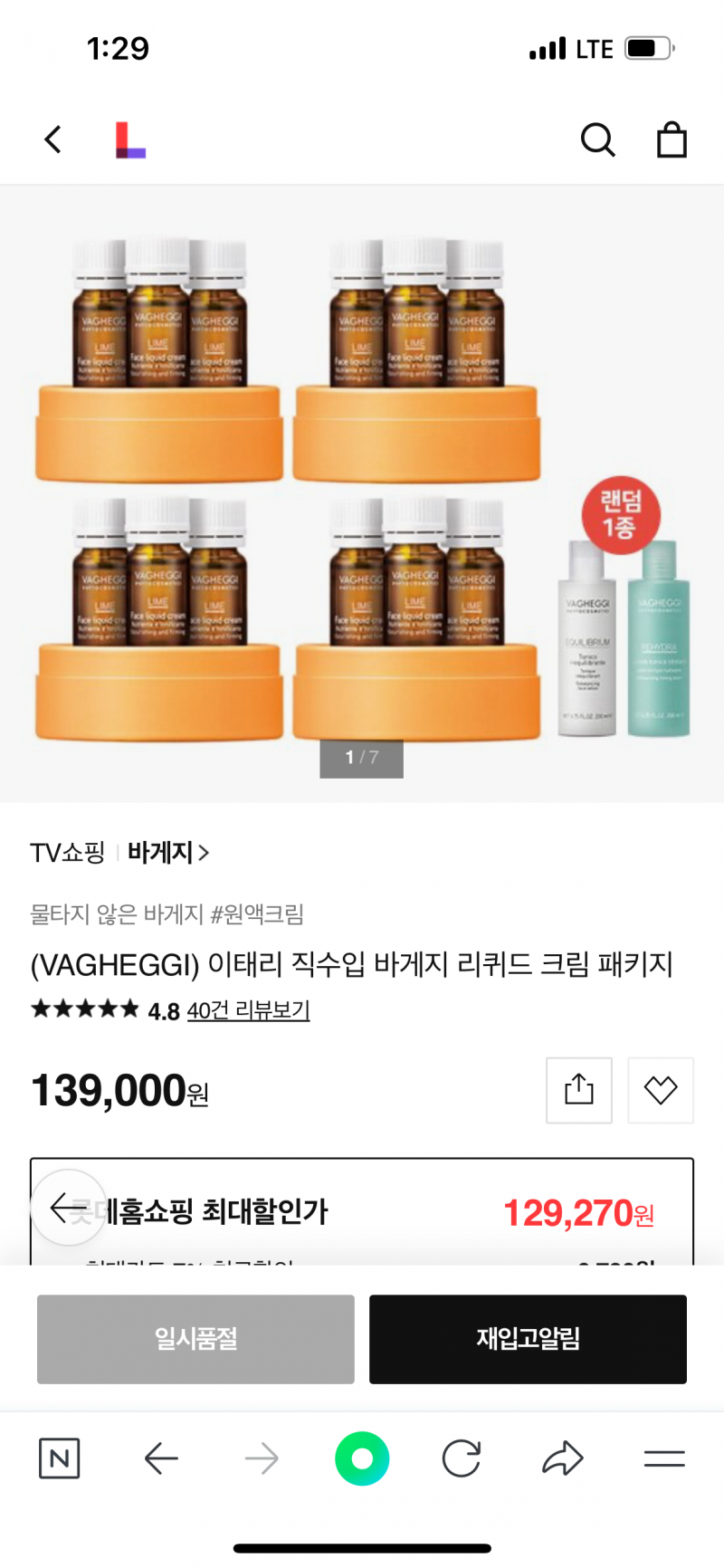The width and height of the screenshot is (724, 1568).
Task: Open the browser hamburger menu
Action: [664, 1458]
